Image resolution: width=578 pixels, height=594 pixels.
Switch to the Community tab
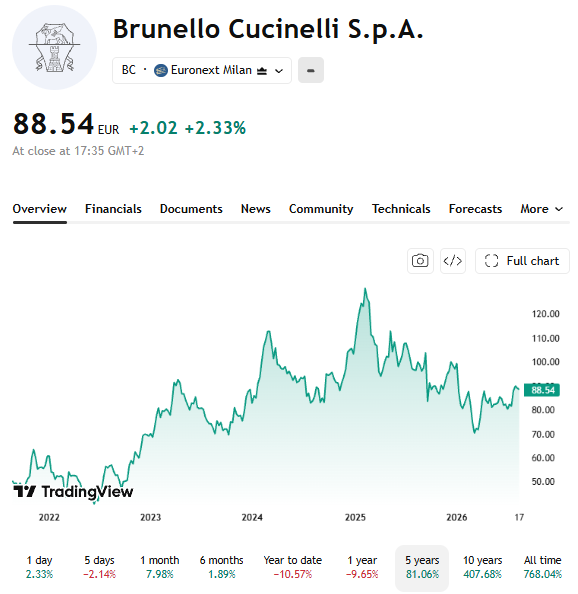[x=321, y=209]
